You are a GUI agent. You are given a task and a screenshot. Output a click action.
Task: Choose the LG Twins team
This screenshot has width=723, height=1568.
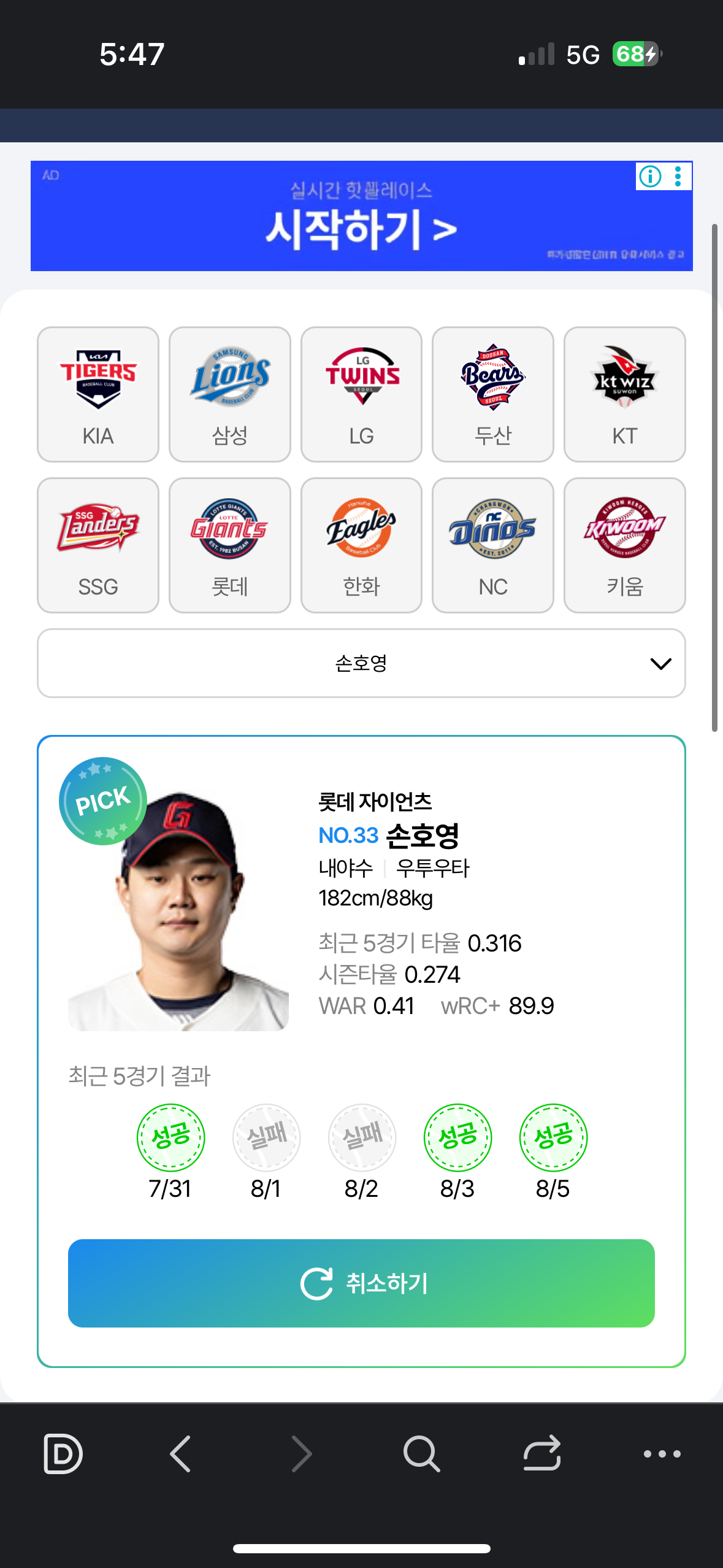coord(361,394)
